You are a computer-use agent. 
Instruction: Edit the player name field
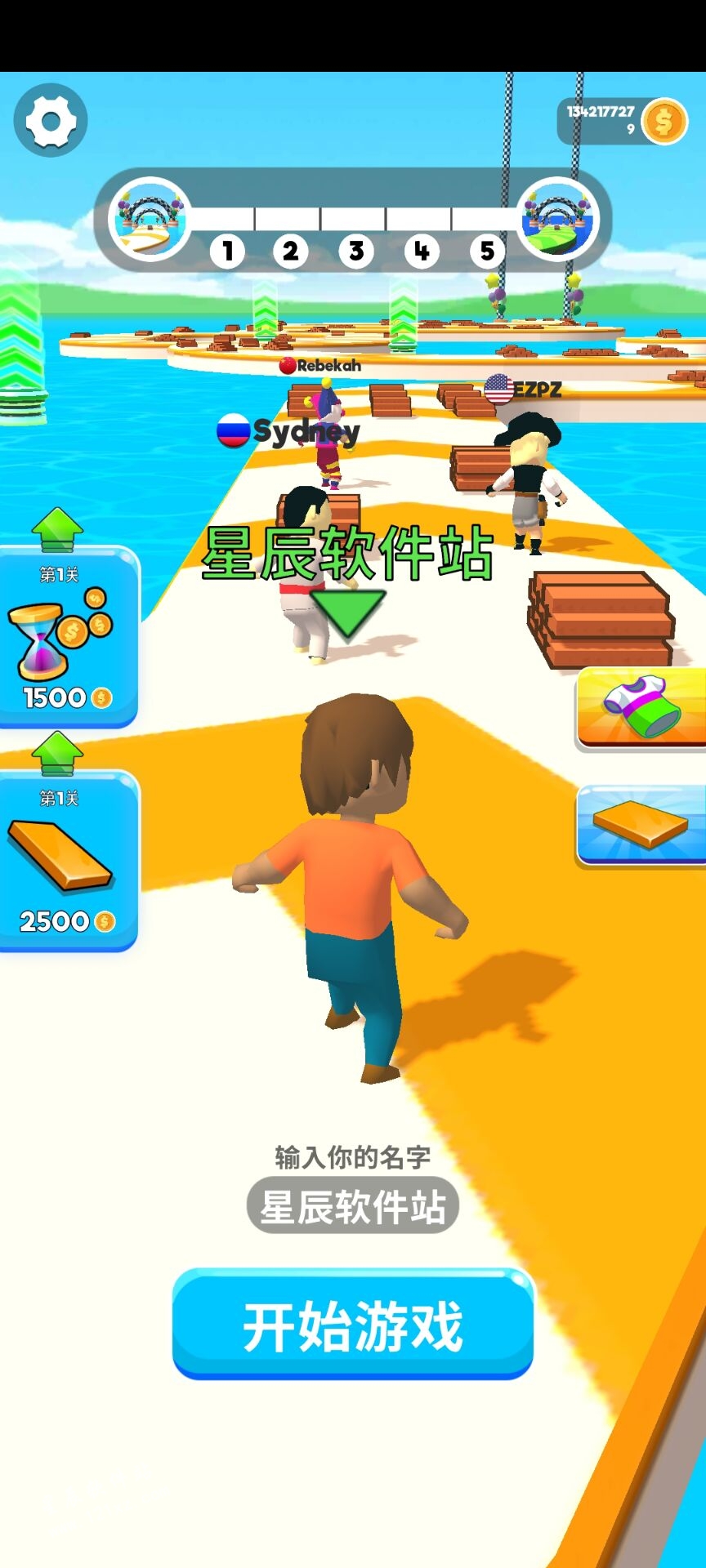tap(353, 1206)
